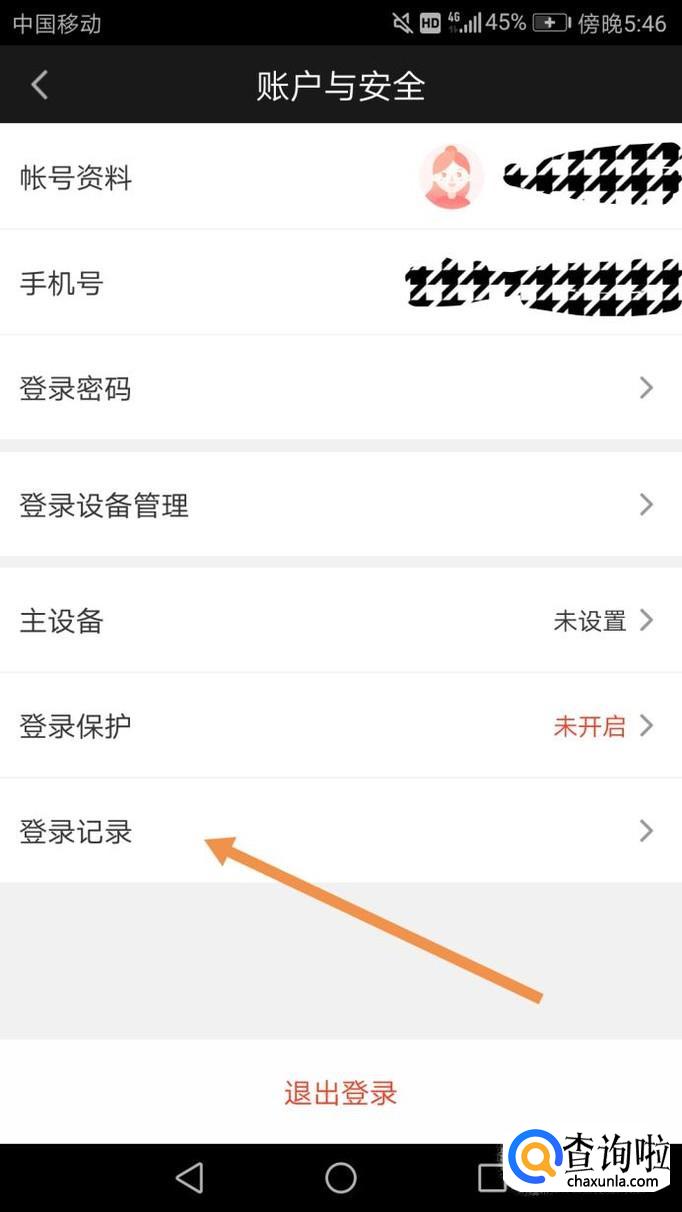Tap the system back triangle button

190,1178
